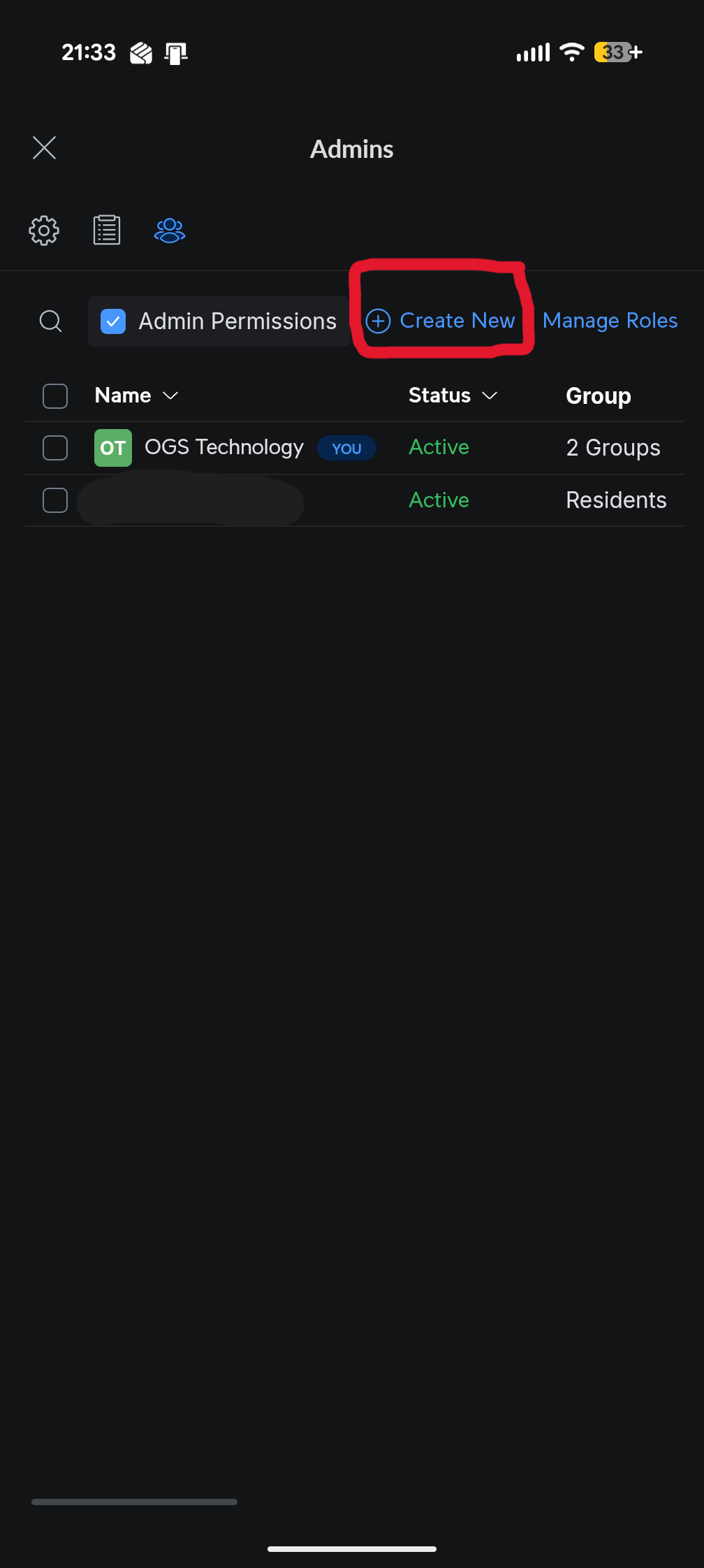The height and width of the screenshot is (1568, 704).
Task: Open the OGS Technology admin row
Action: click(223, 448)
